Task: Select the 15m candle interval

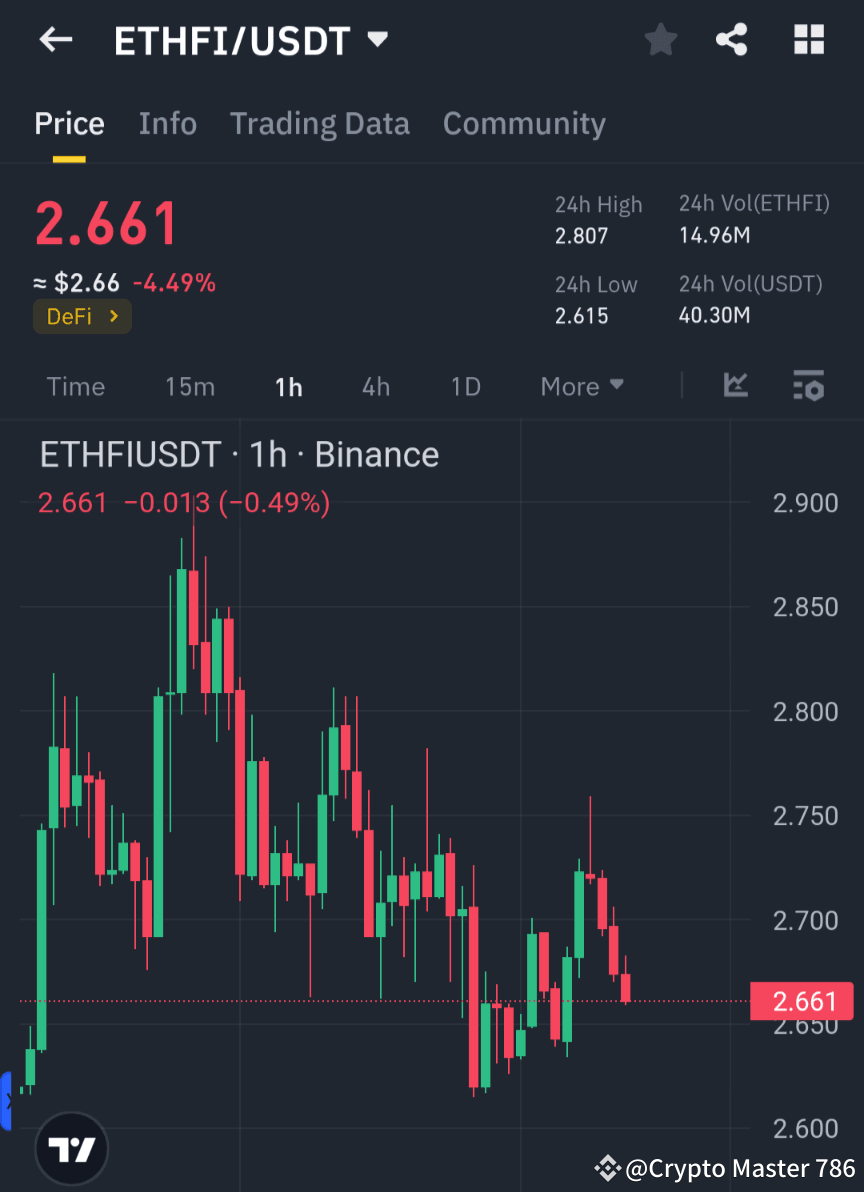Action: 190,386
